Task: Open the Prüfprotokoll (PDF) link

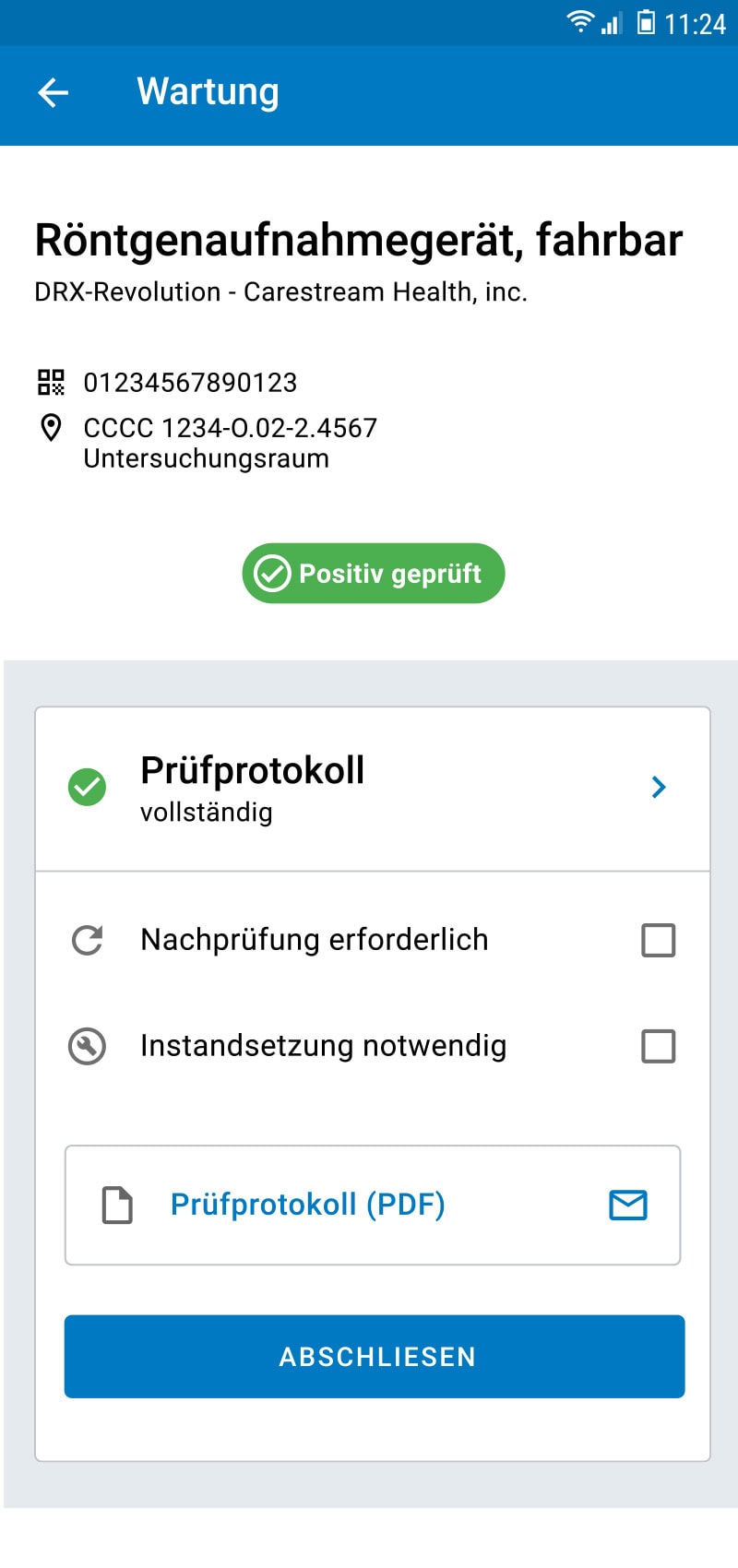Action: [307, 1205]
